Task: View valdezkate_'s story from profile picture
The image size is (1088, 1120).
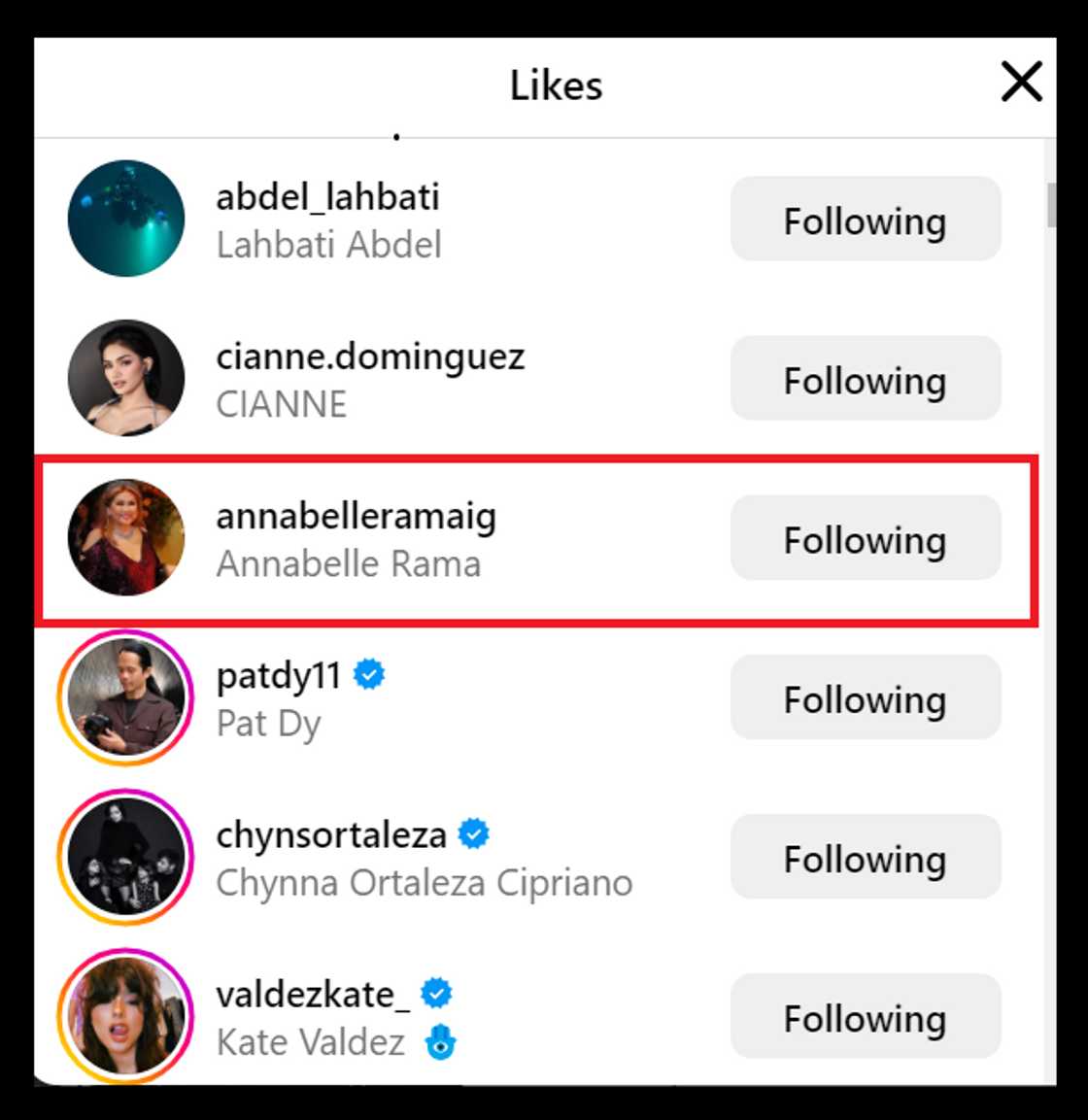Action: 125,1016
